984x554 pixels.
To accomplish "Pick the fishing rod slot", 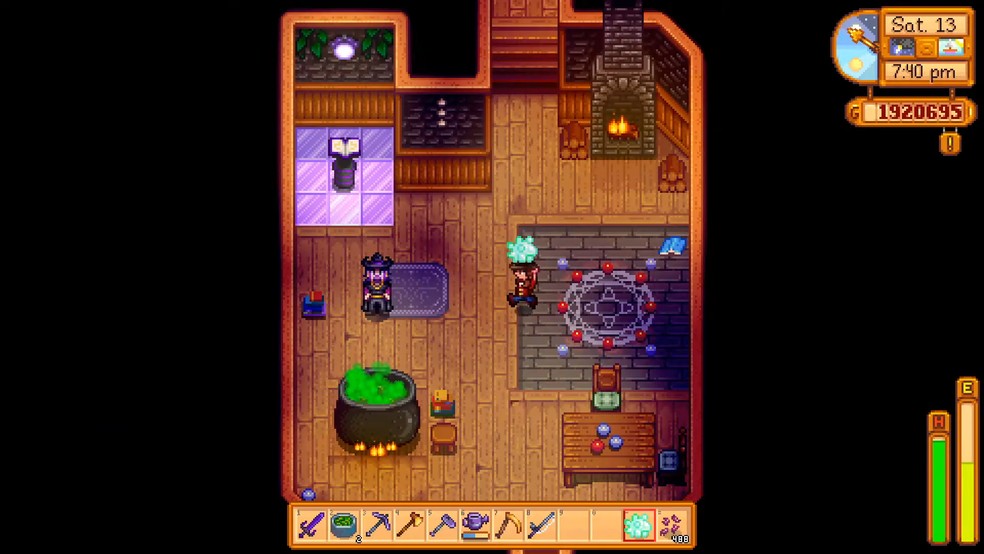I will point(540,524).
